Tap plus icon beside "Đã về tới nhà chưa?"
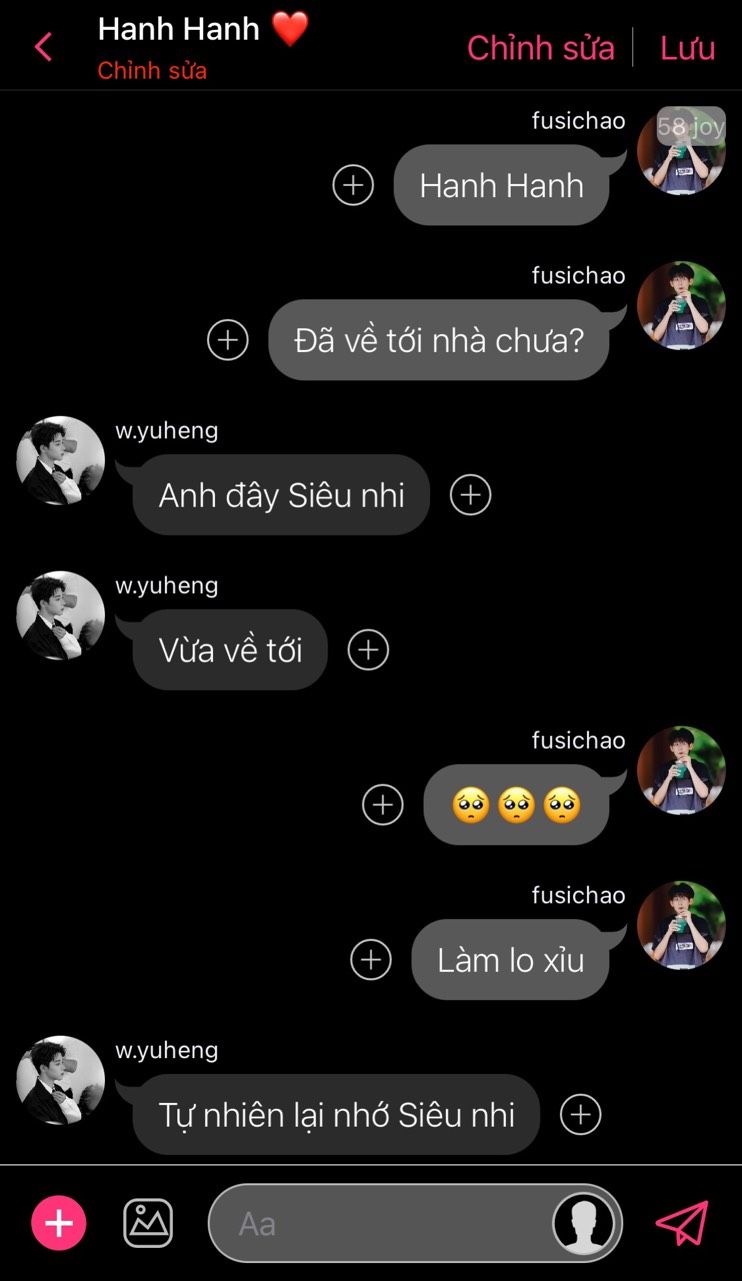742x1281 pixels. (x=228, y=340)
